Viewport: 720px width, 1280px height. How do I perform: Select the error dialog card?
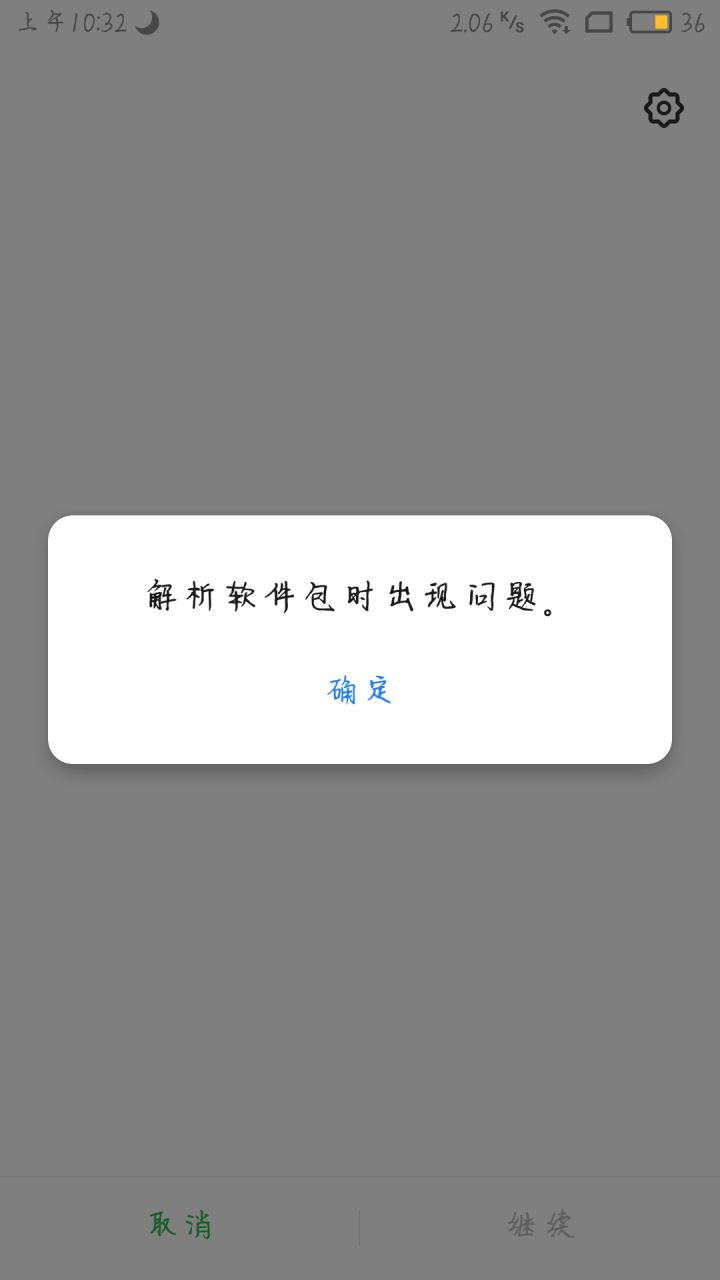[x=360, y=640]
